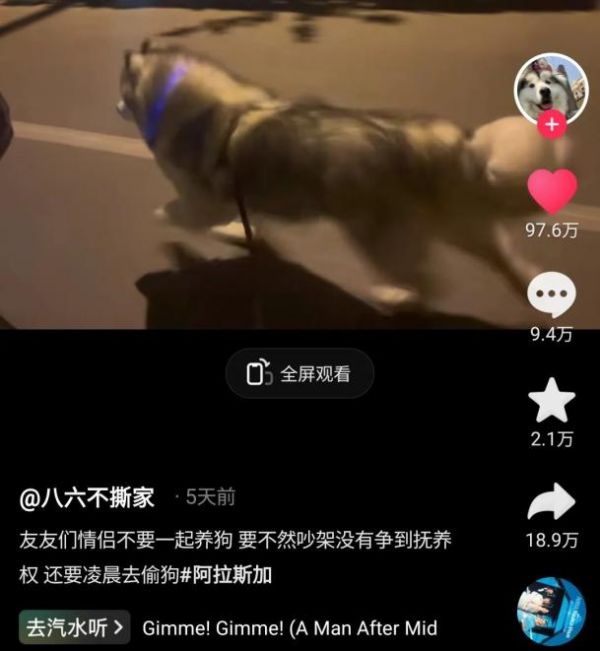Viewport: 600px width, 651px height.
Task: Open the spinning music disc icon
Action: pyautogui.click(x=551, y=611)
